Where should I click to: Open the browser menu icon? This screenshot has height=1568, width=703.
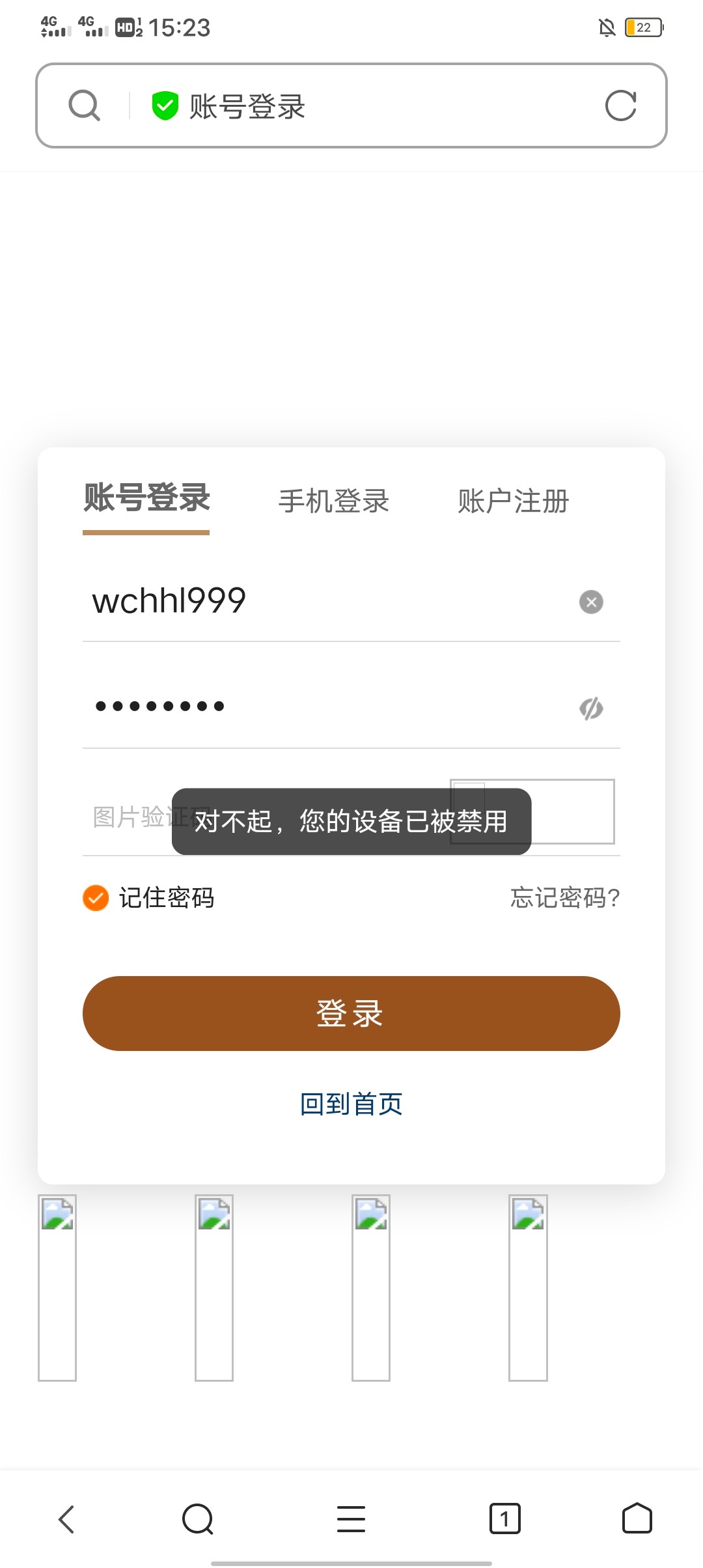(x=351, y=1519)
